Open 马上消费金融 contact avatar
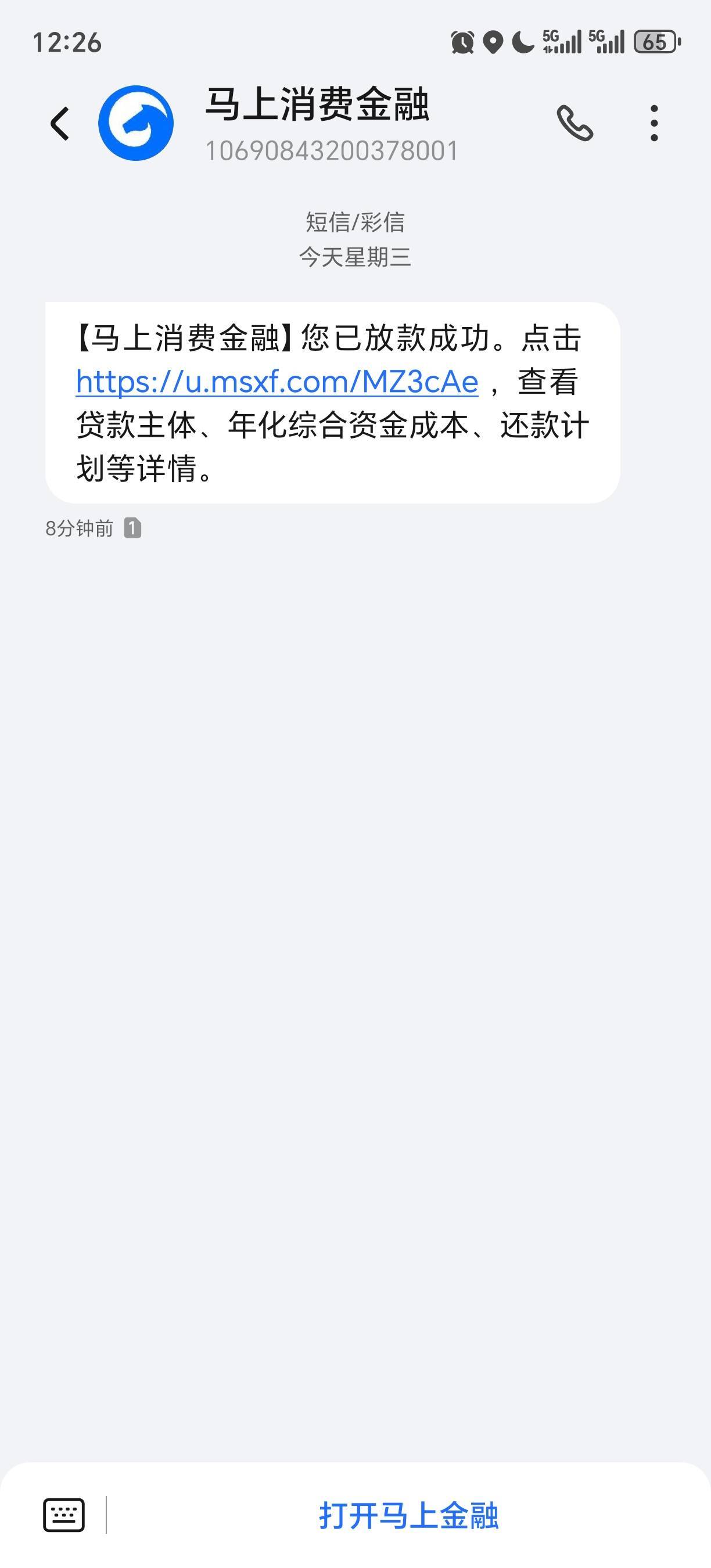The width and height of the screenshot is (711, 1568). coord(136,123)
